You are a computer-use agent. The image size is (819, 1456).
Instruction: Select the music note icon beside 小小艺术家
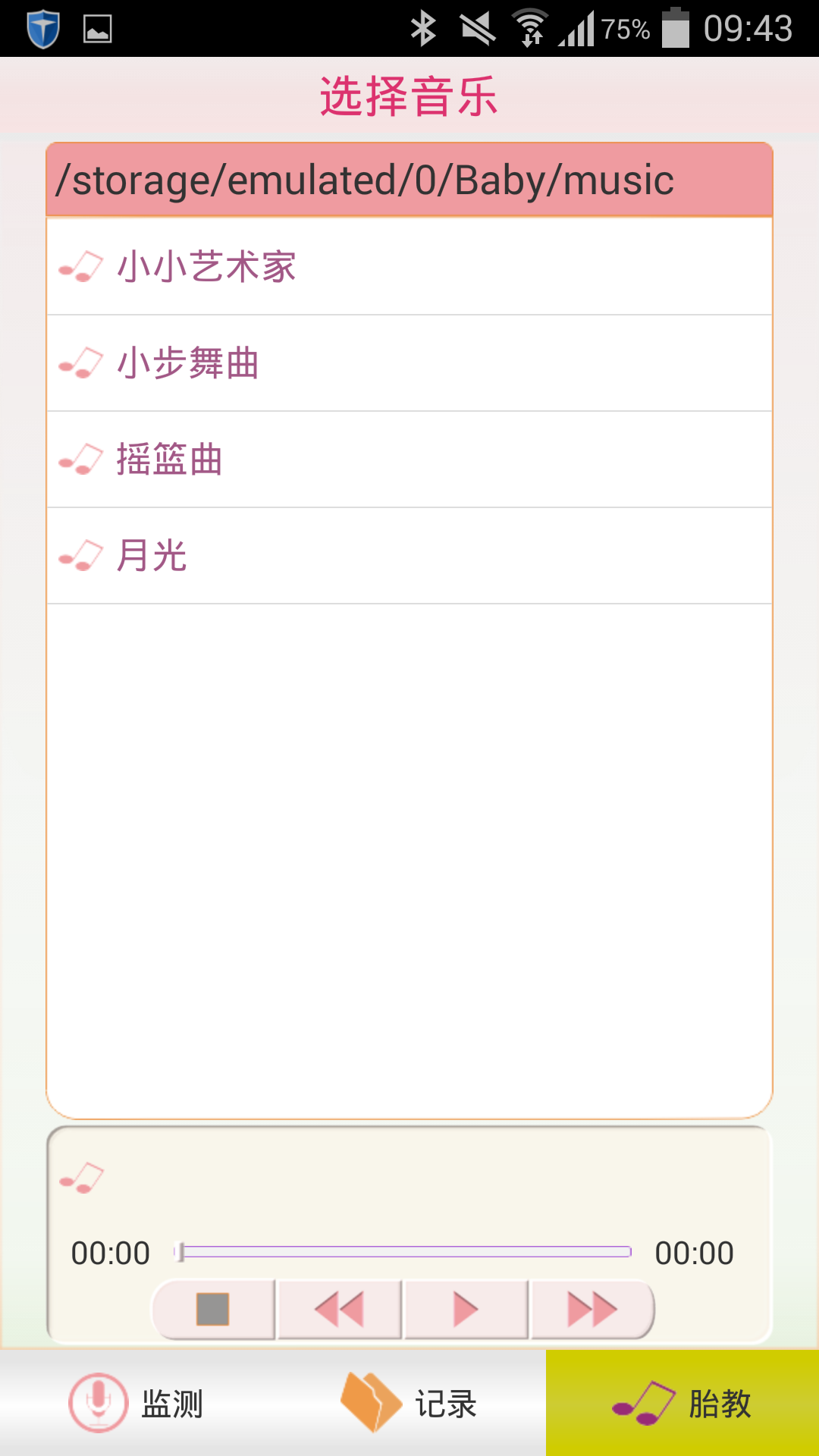click(x=81, y=266)
